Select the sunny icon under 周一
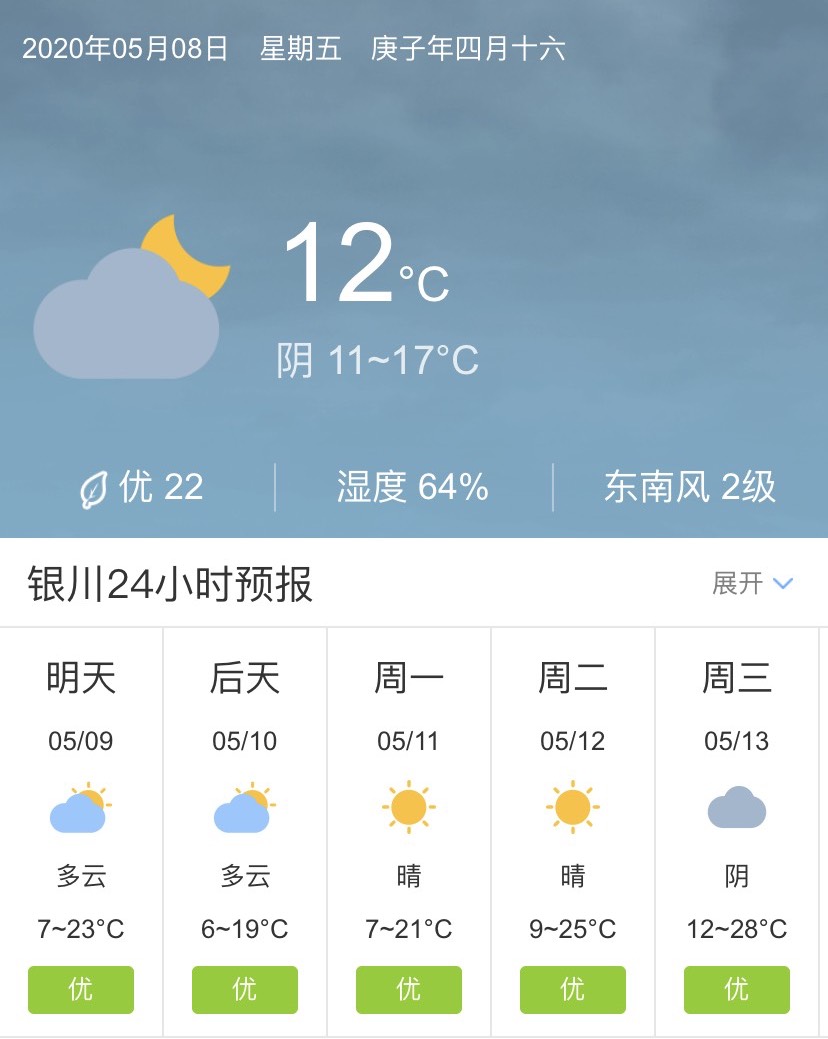The width and height of the screenshot is (828, 1039). pyautogui.click(x=408, y=807)
